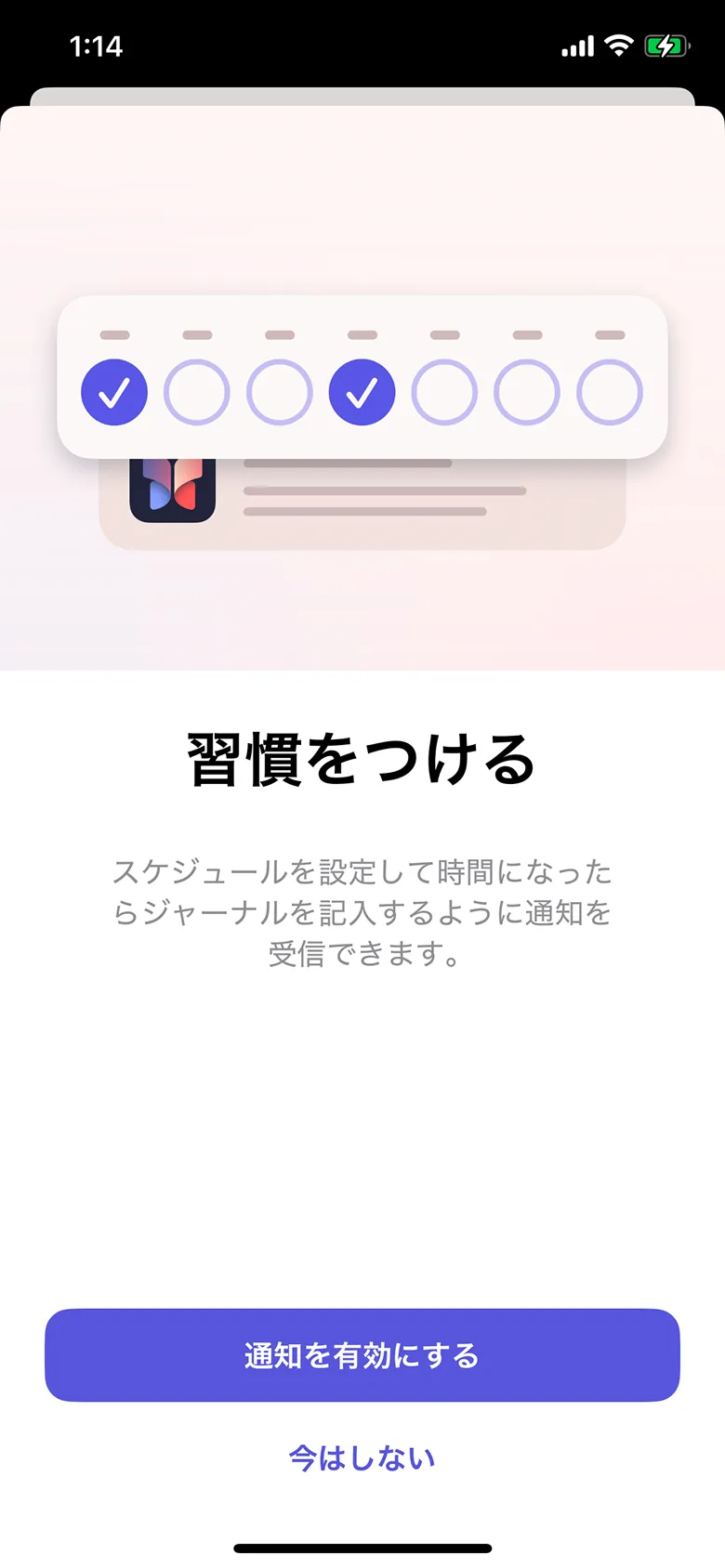Tap the charging battery icon
The image size is (725, 1568).
click(665, 44)
